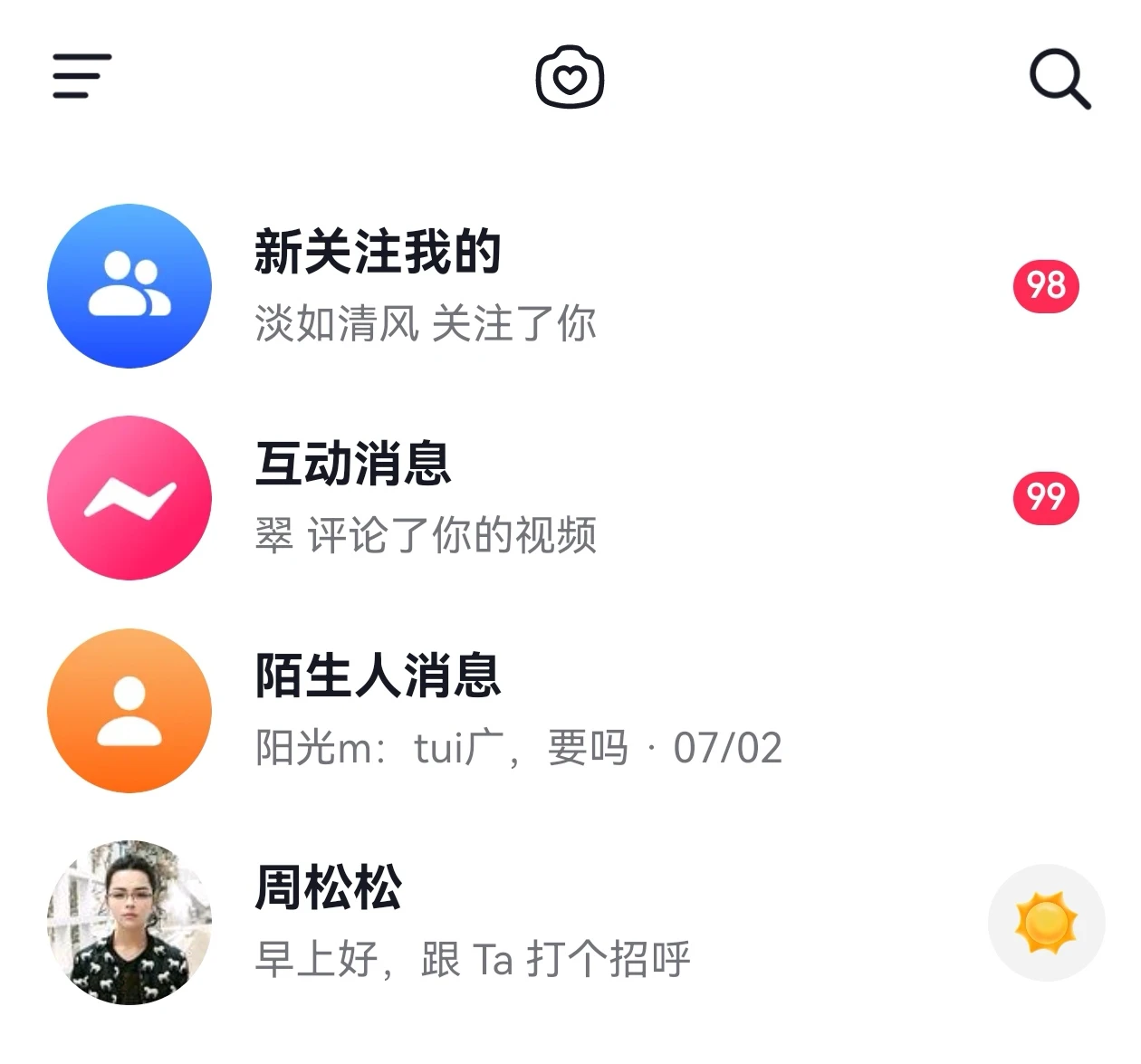Open the chat with 周松松
Viewport: 1141px width, 1064px height.
(x=426, y=922)
